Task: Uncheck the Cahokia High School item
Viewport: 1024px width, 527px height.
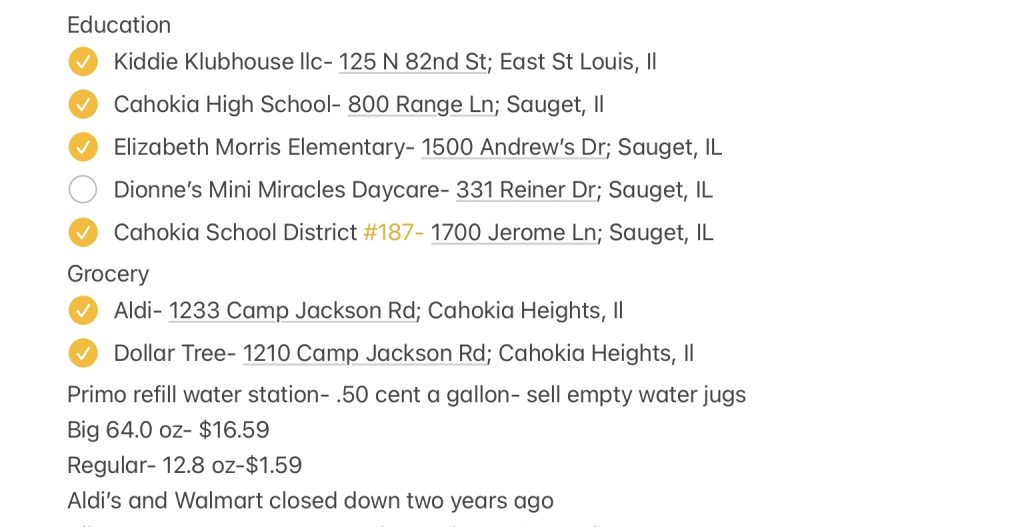Action: coord(83,104)
